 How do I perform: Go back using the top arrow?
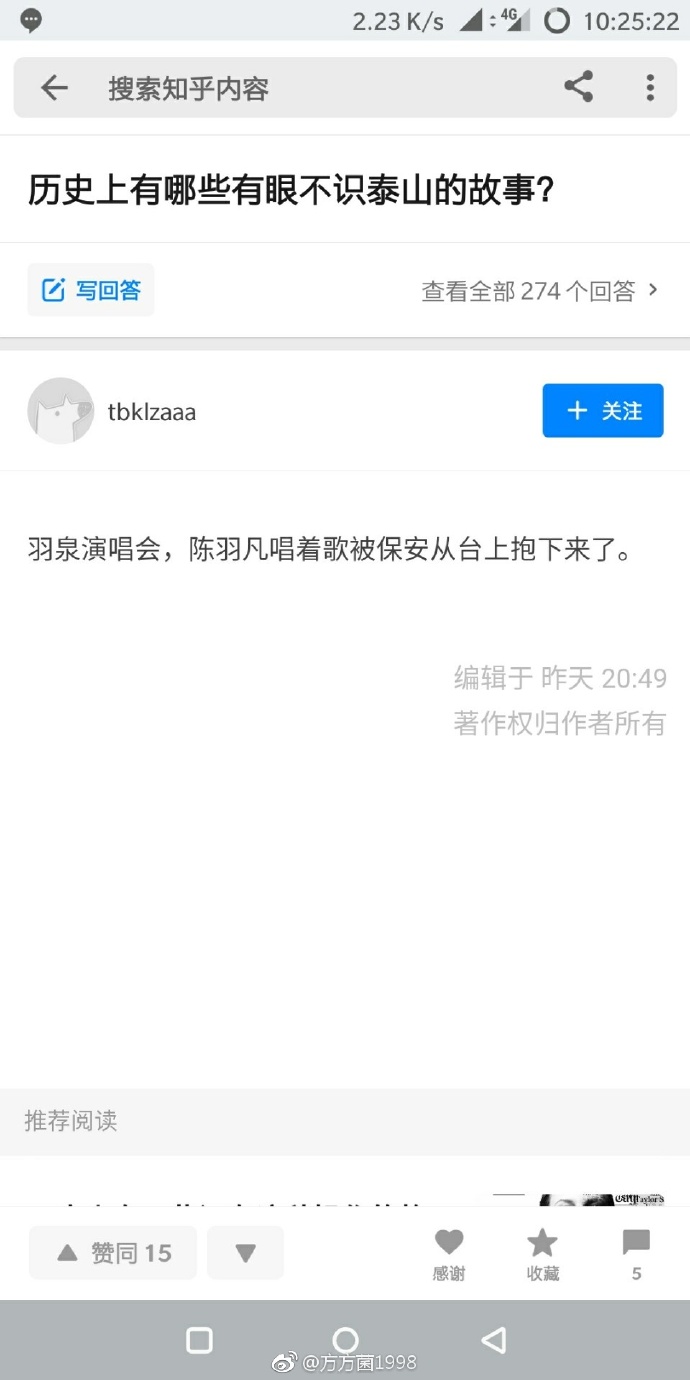pos(54,88)
